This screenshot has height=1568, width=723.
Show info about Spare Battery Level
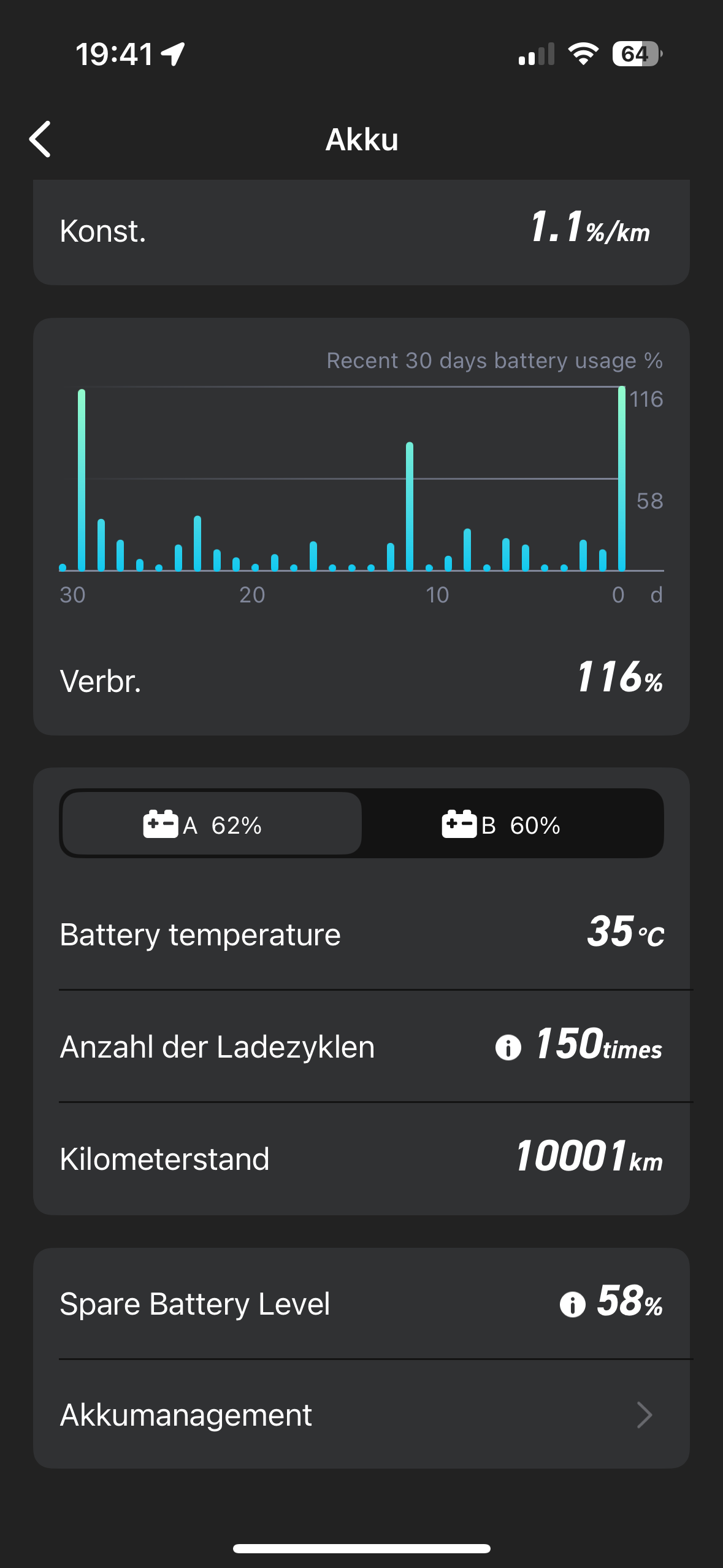coord(572,1304)
